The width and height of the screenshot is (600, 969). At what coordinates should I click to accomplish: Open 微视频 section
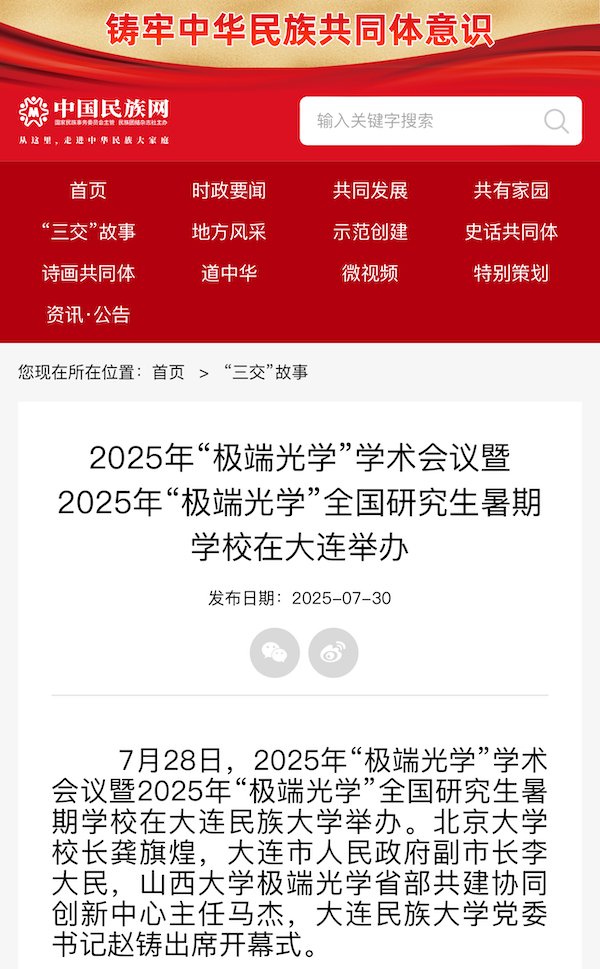(370, 273)
